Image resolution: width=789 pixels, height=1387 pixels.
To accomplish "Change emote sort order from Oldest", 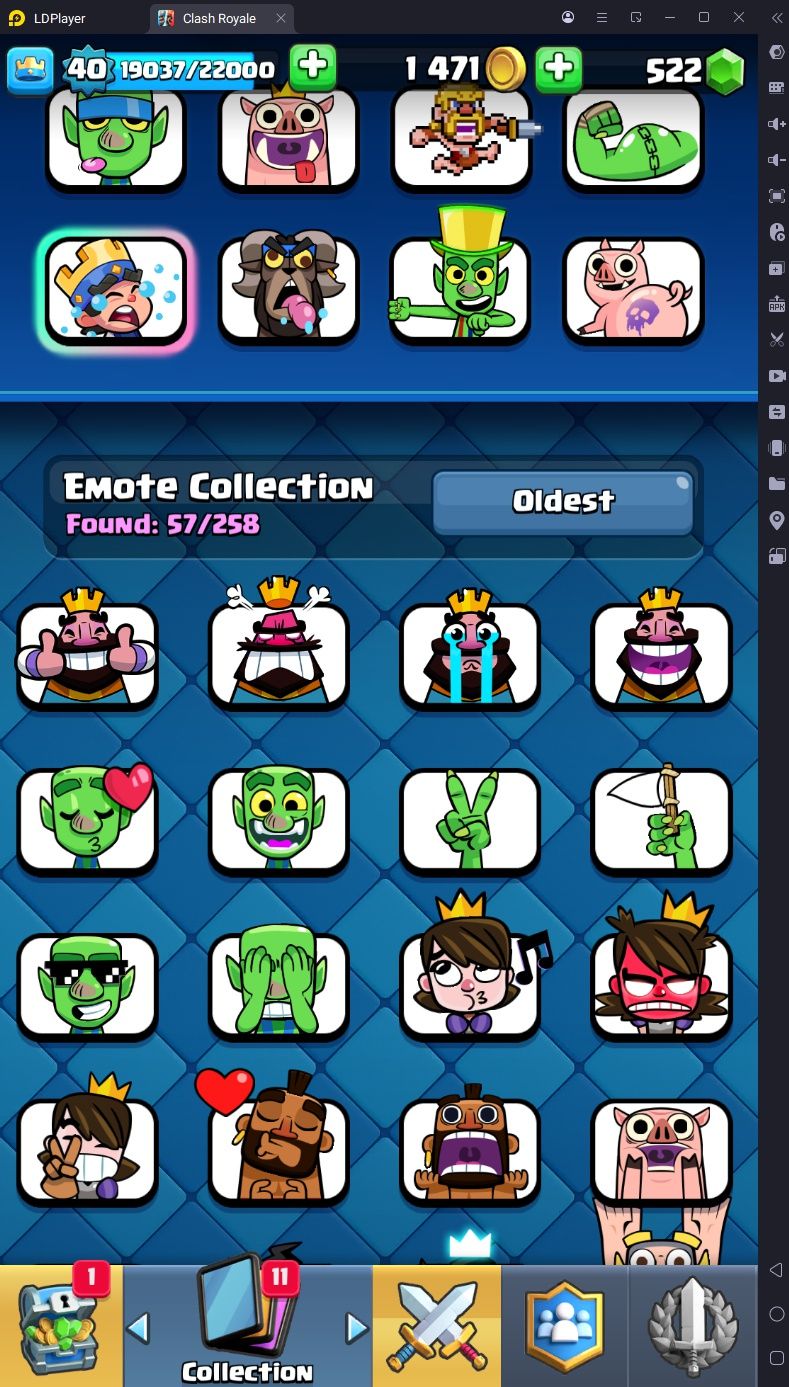I will coord(563,501).
